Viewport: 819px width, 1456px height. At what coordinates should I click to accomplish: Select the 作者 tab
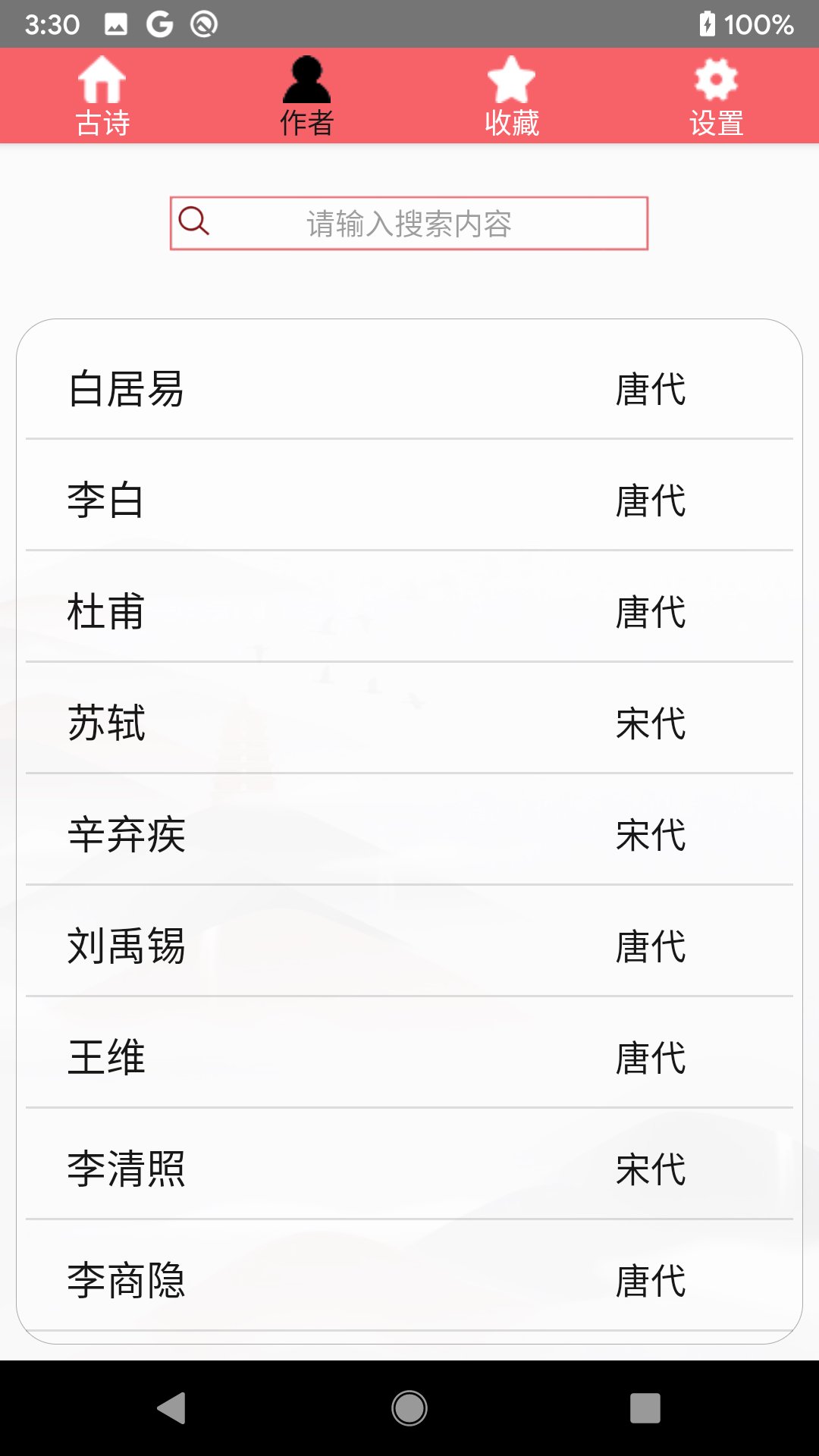[x=307, y=97]
